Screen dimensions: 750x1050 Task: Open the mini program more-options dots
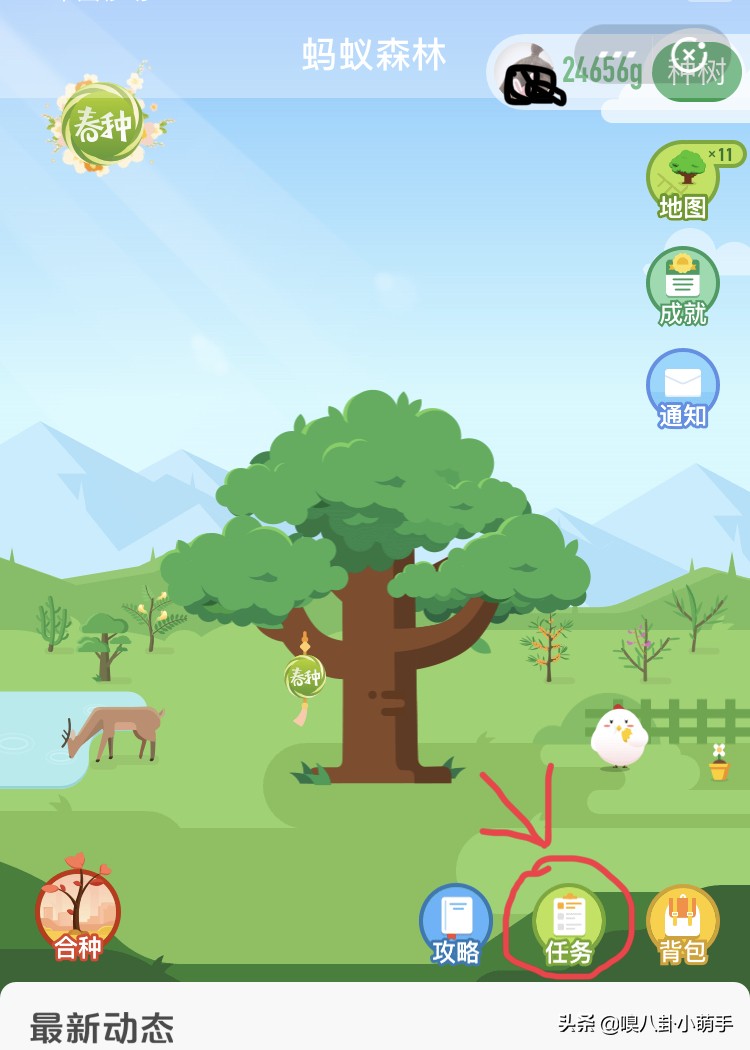click(x=617, y=52)
